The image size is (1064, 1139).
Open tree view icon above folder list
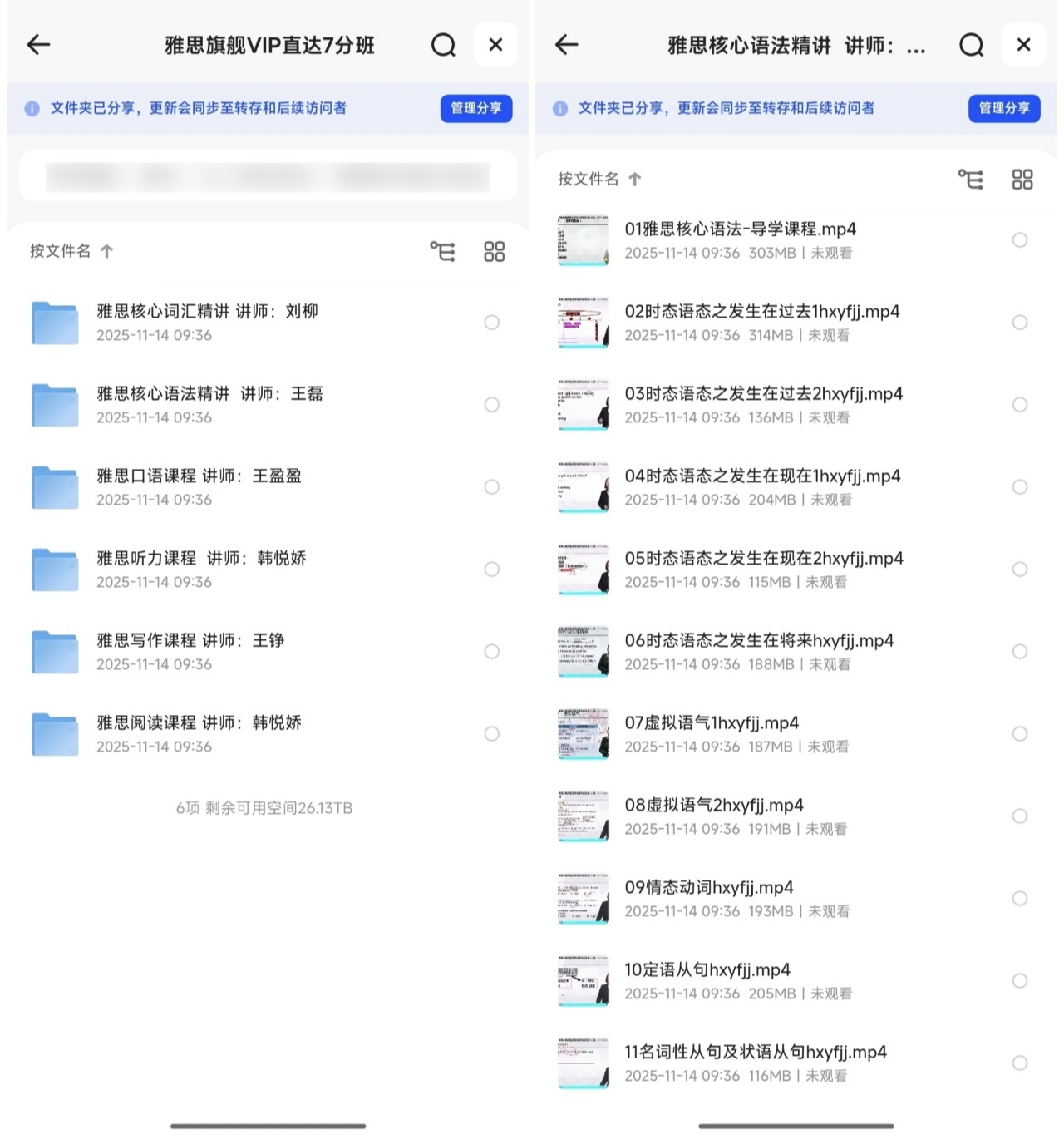coord(442,251)
